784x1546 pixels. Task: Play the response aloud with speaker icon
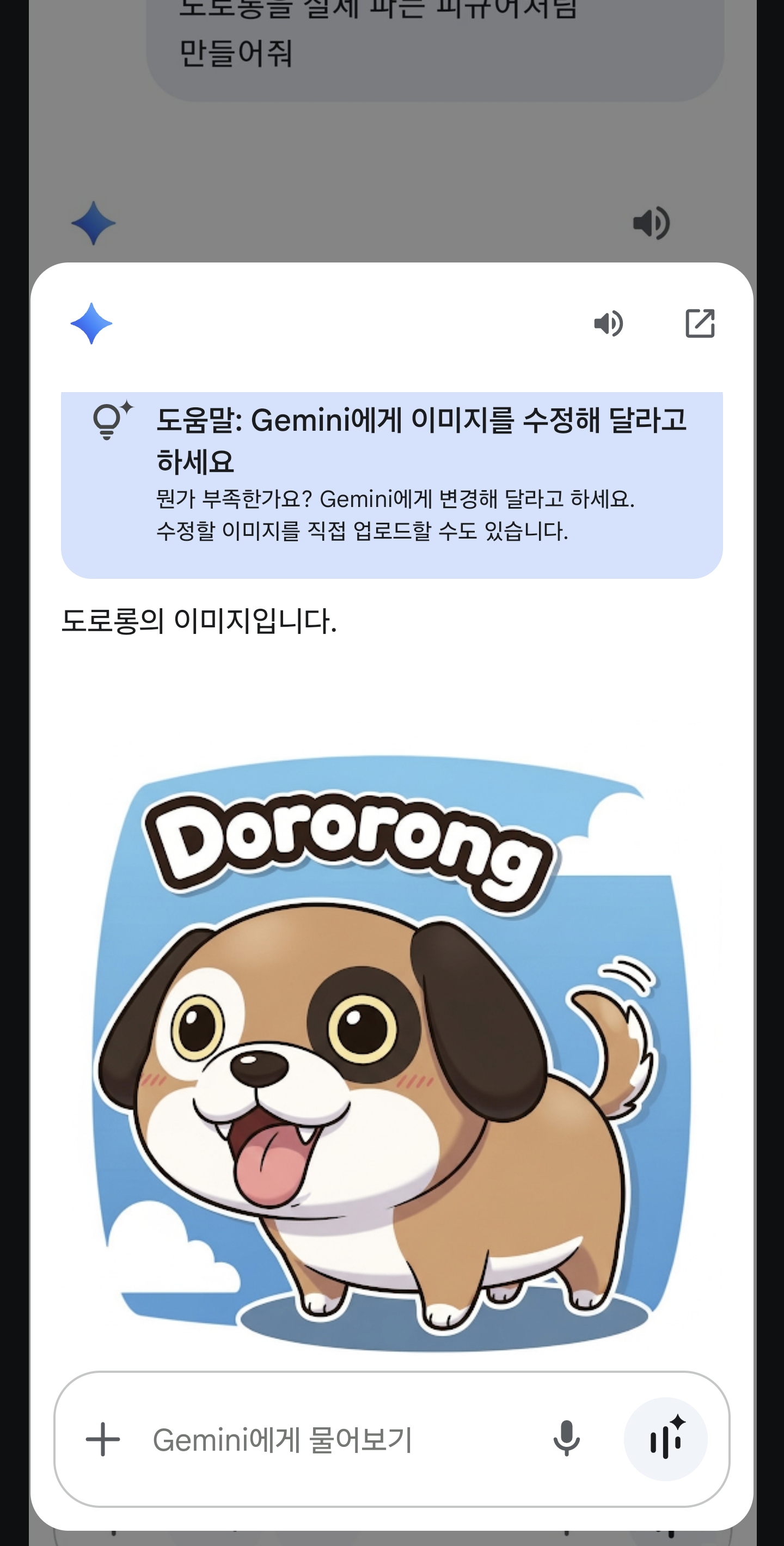click(x=608, y=323)
